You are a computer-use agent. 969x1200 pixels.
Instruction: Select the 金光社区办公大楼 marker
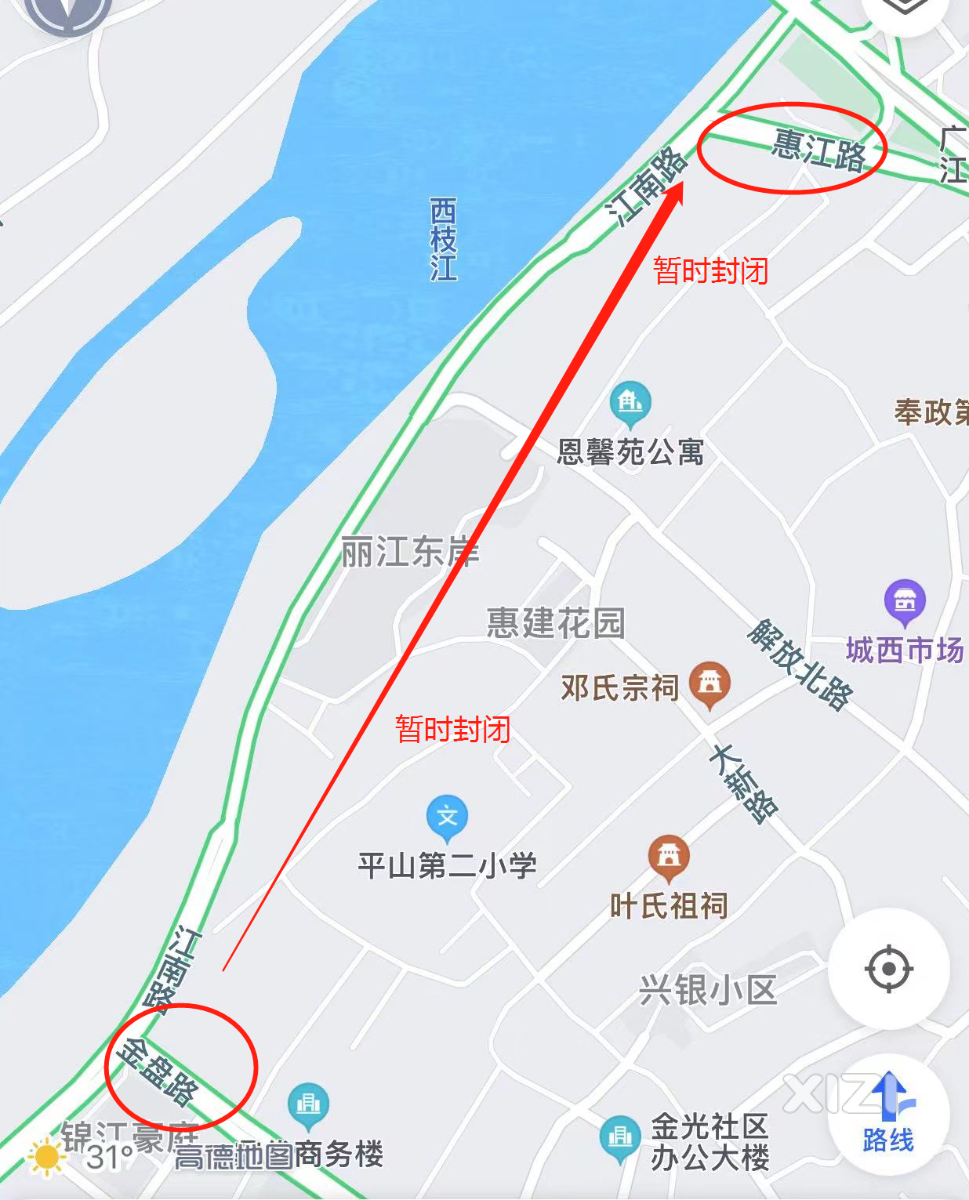[x=620, y=1137]
